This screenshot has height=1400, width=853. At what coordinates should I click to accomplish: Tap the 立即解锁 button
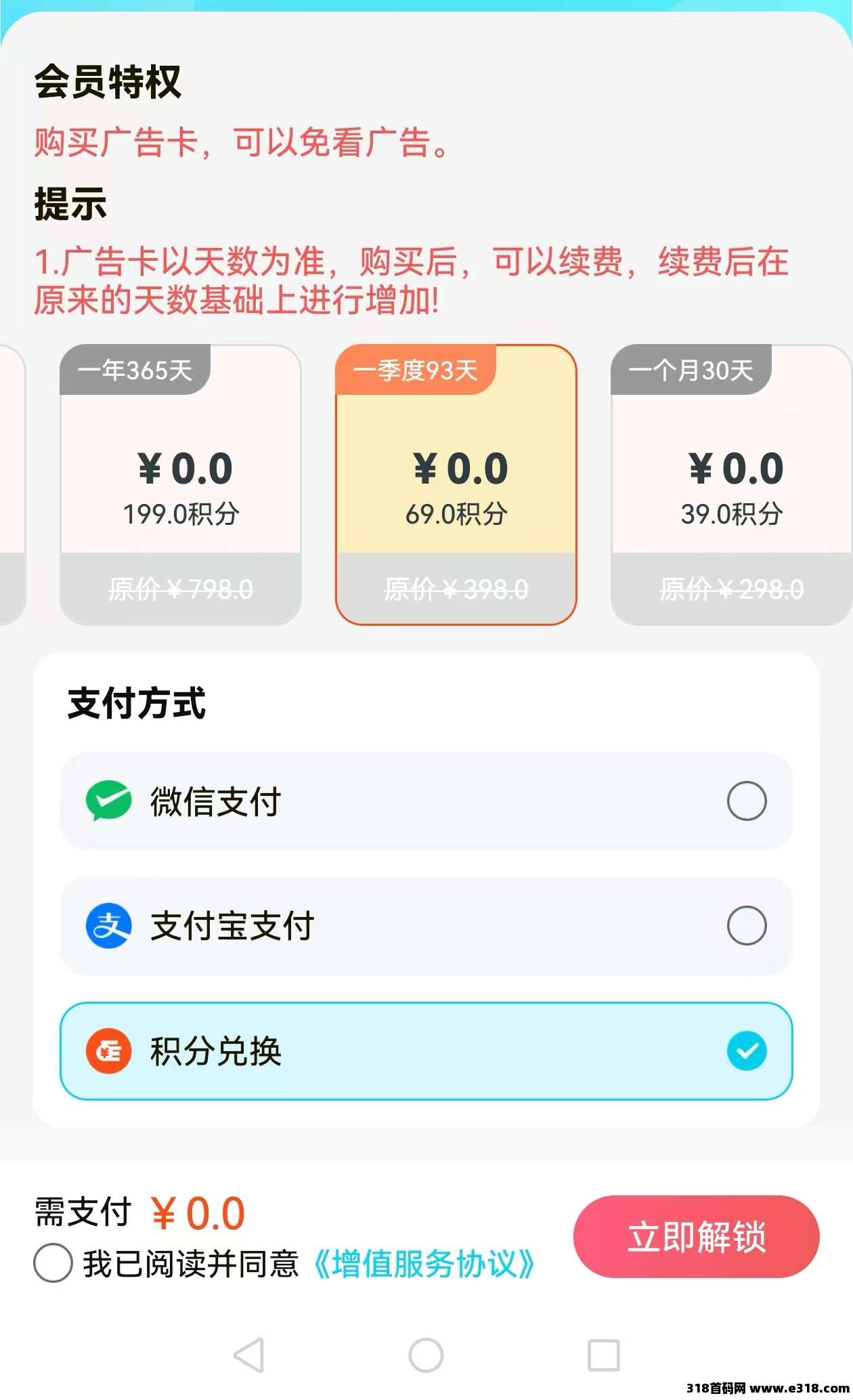click(696, 1237)
